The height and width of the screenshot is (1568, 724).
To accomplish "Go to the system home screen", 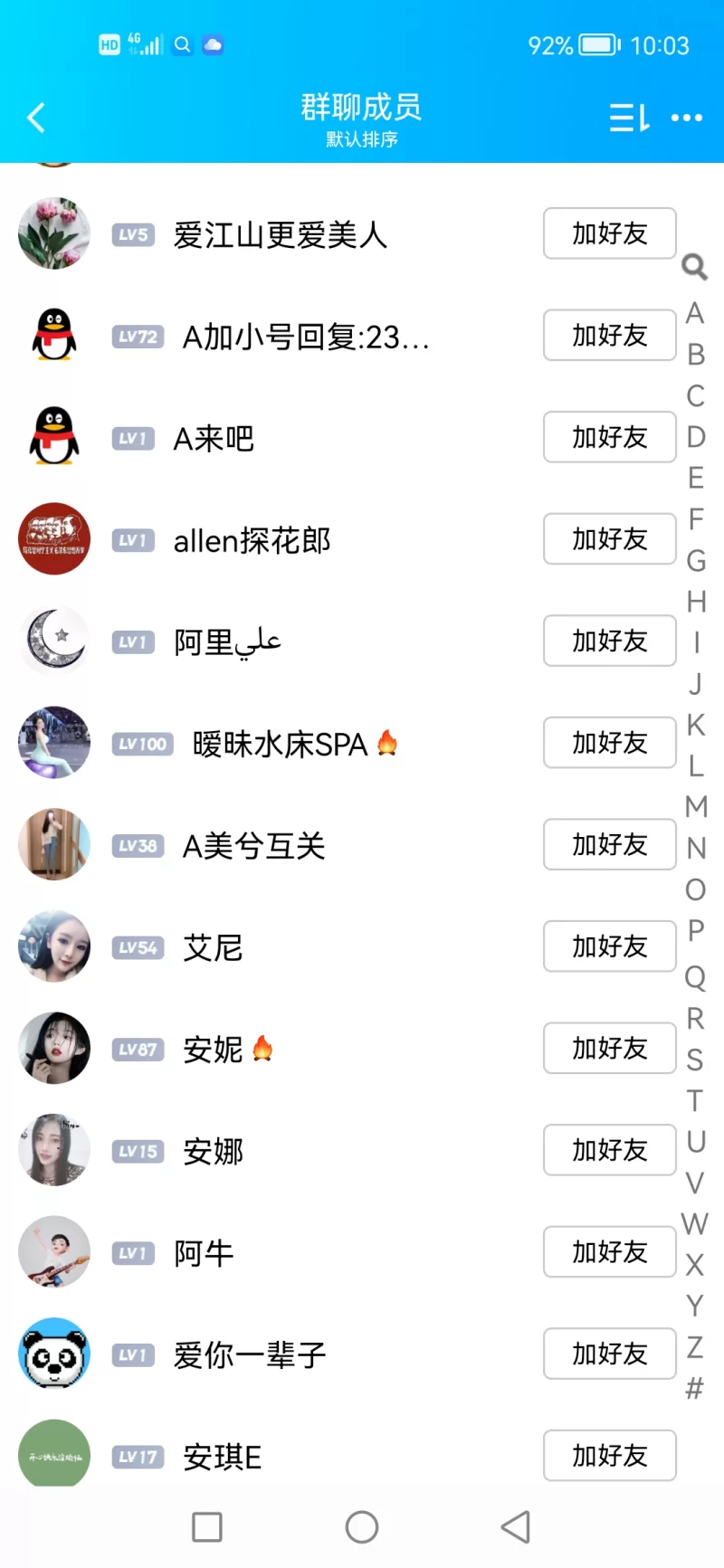I will point(362,1527).
